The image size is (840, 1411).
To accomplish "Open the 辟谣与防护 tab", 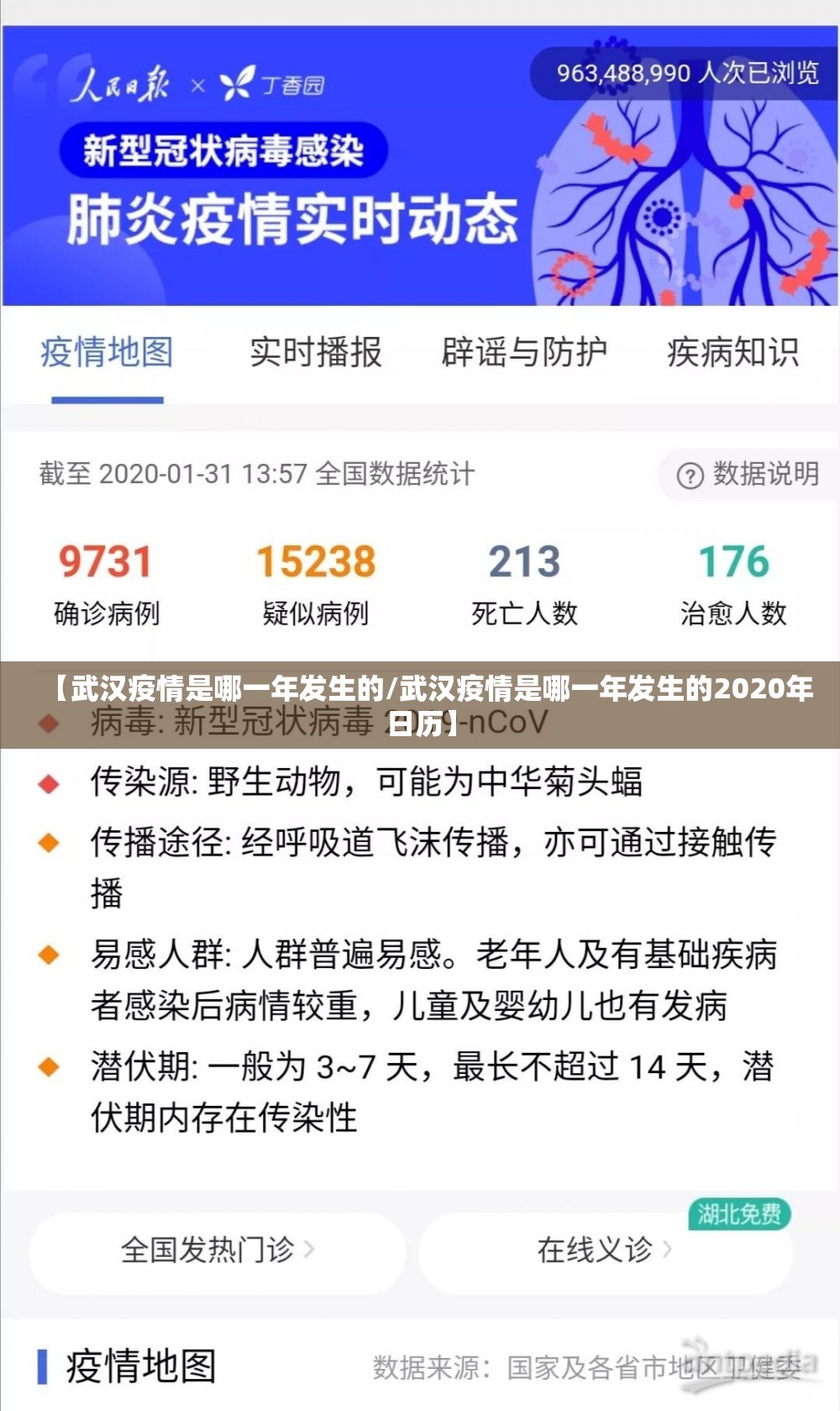I will click(x=524, y=352).
